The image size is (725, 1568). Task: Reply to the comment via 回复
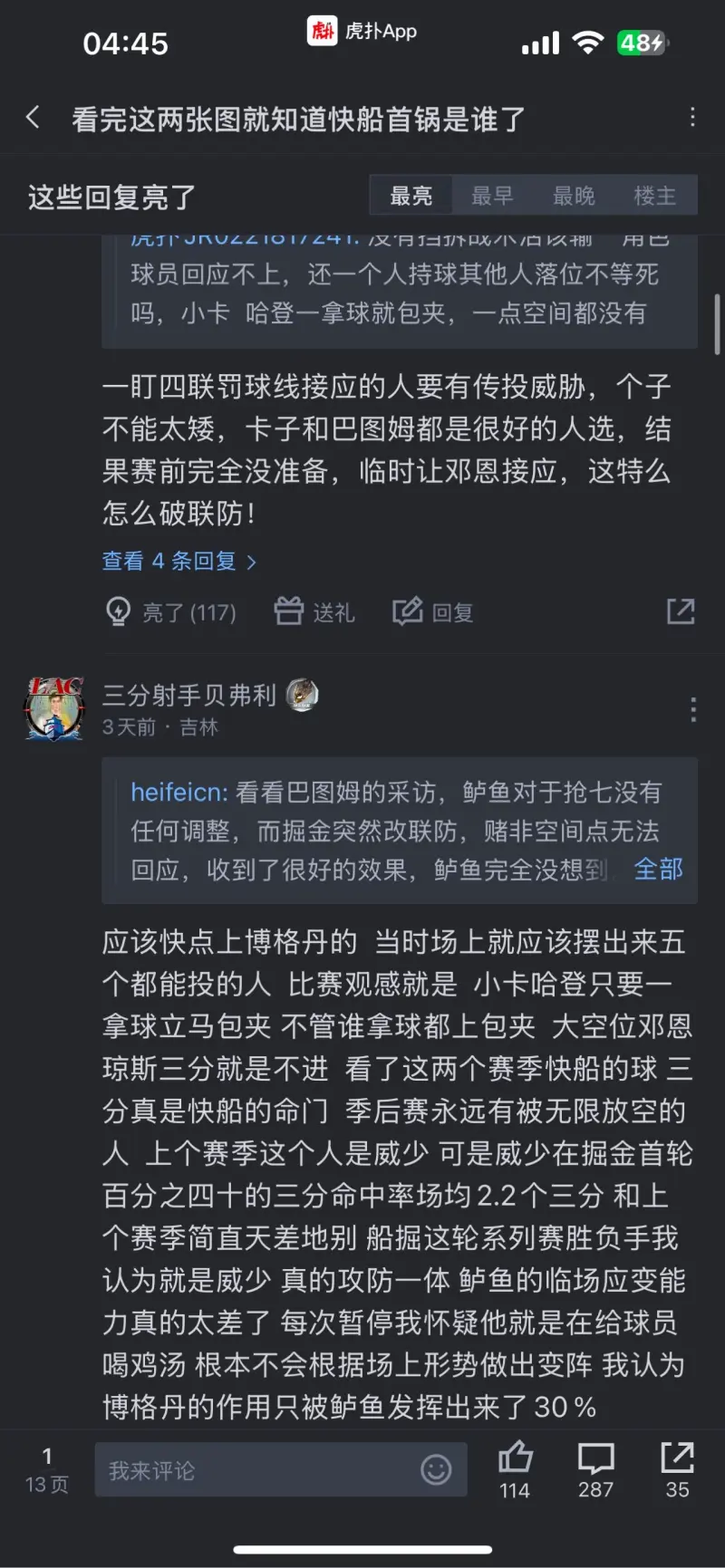[x=432, y=613]
